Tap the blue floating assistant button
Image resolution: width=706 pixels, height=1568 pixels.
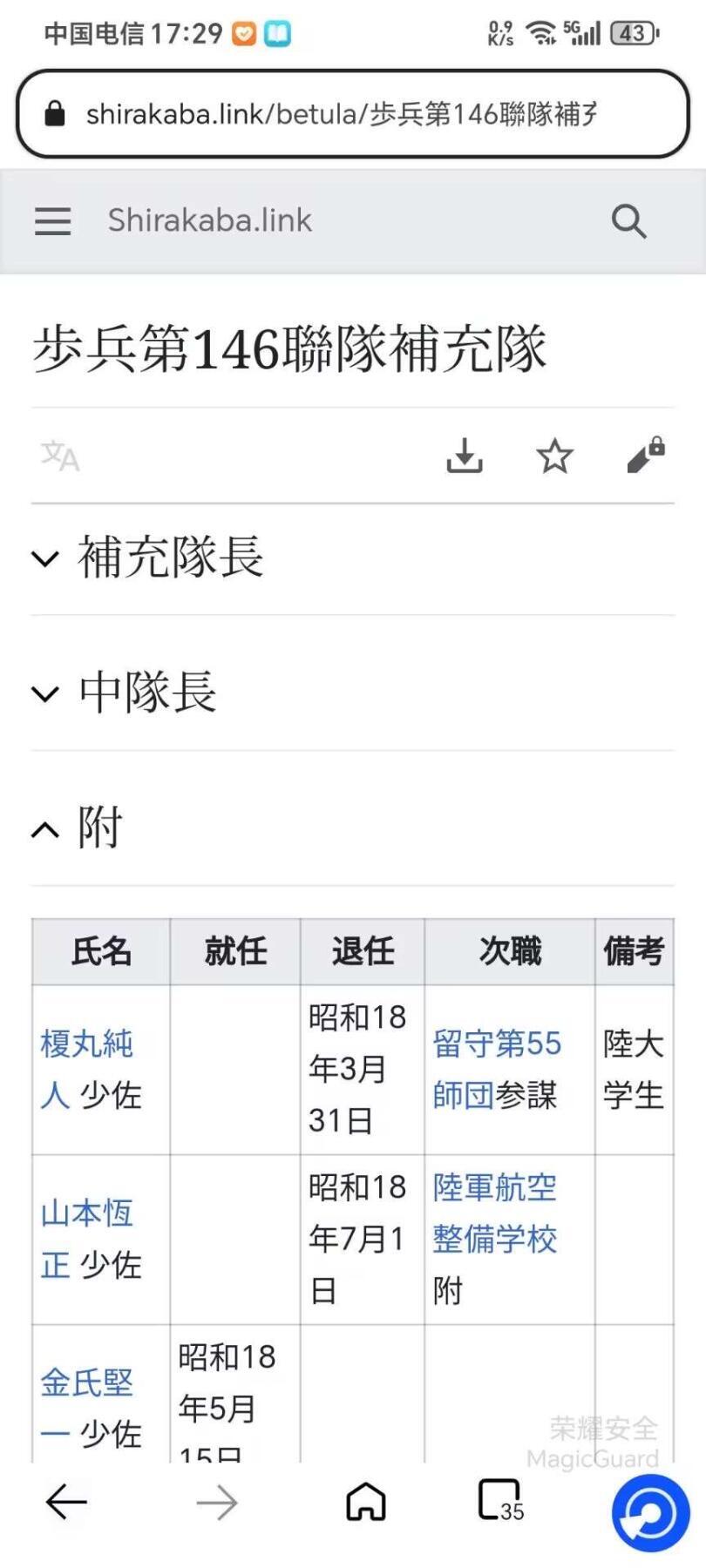pos(650,1514)
